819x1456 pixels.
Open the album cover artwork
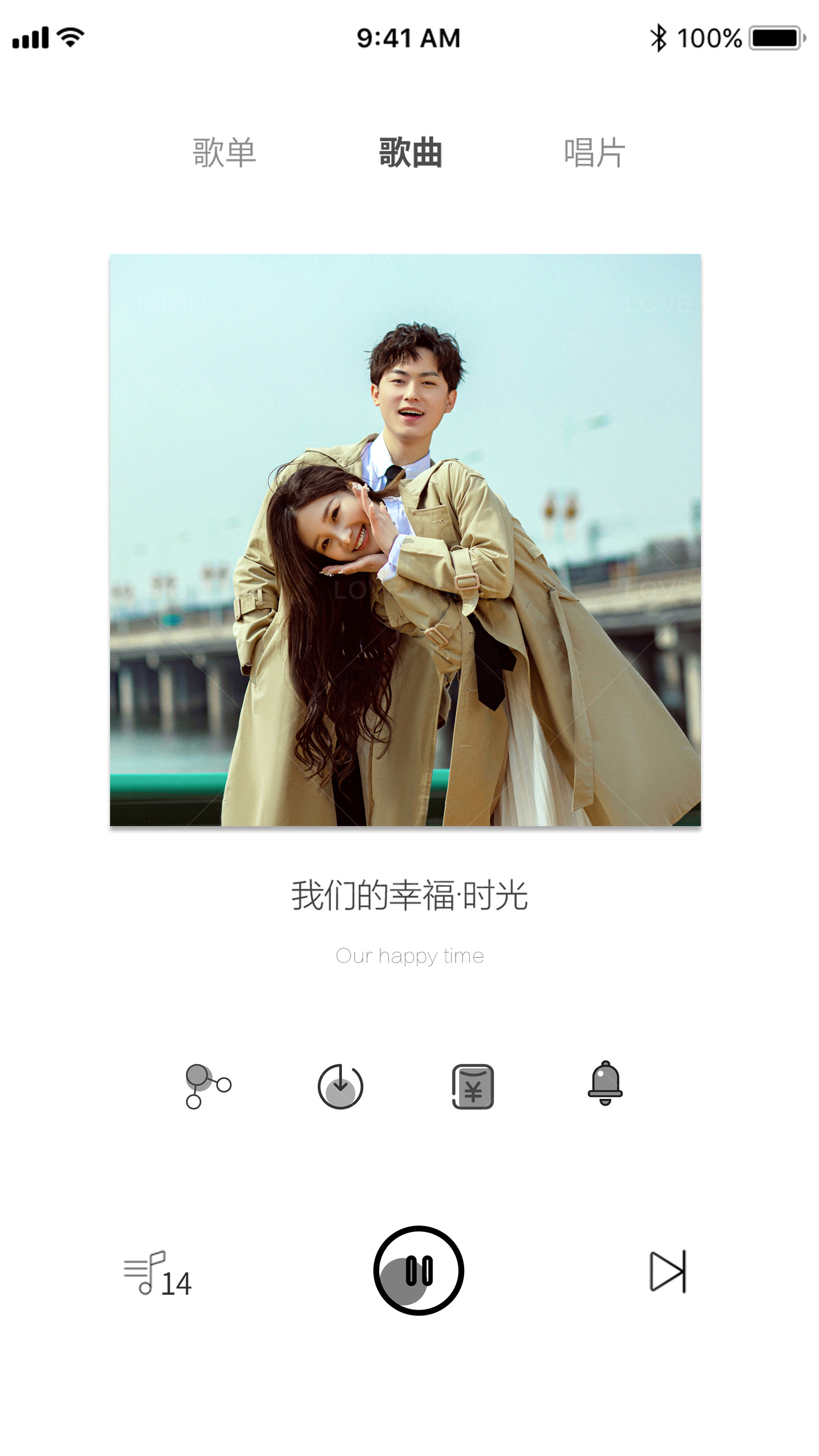[405, 540]
